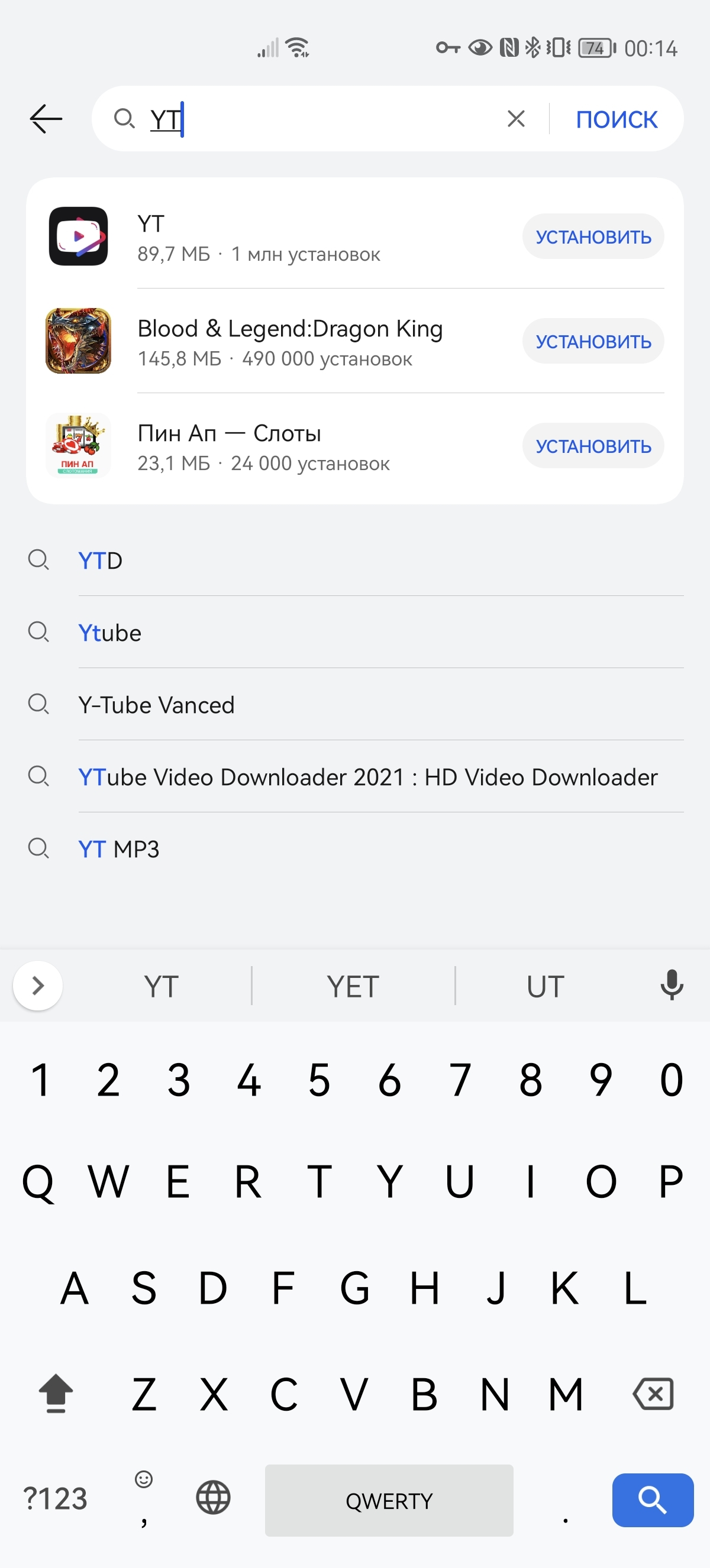Screen dimensions: 710x1568
Task: Choose the Y-Tube Vanced suggestion
Action: coord(156,705)
